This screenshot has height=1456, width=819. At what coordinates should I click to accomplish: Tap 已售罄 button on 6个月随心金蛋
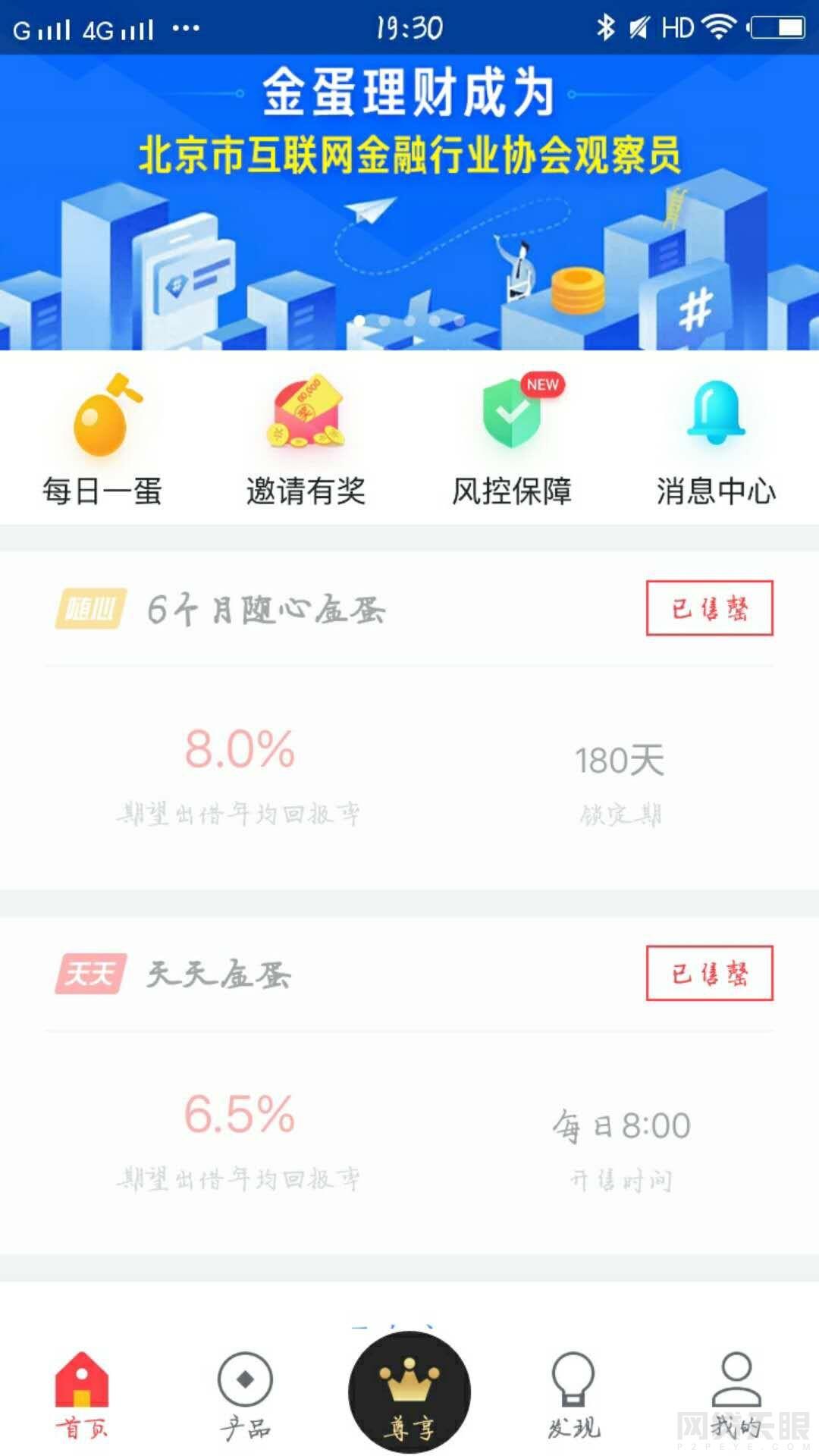[710, 608]
